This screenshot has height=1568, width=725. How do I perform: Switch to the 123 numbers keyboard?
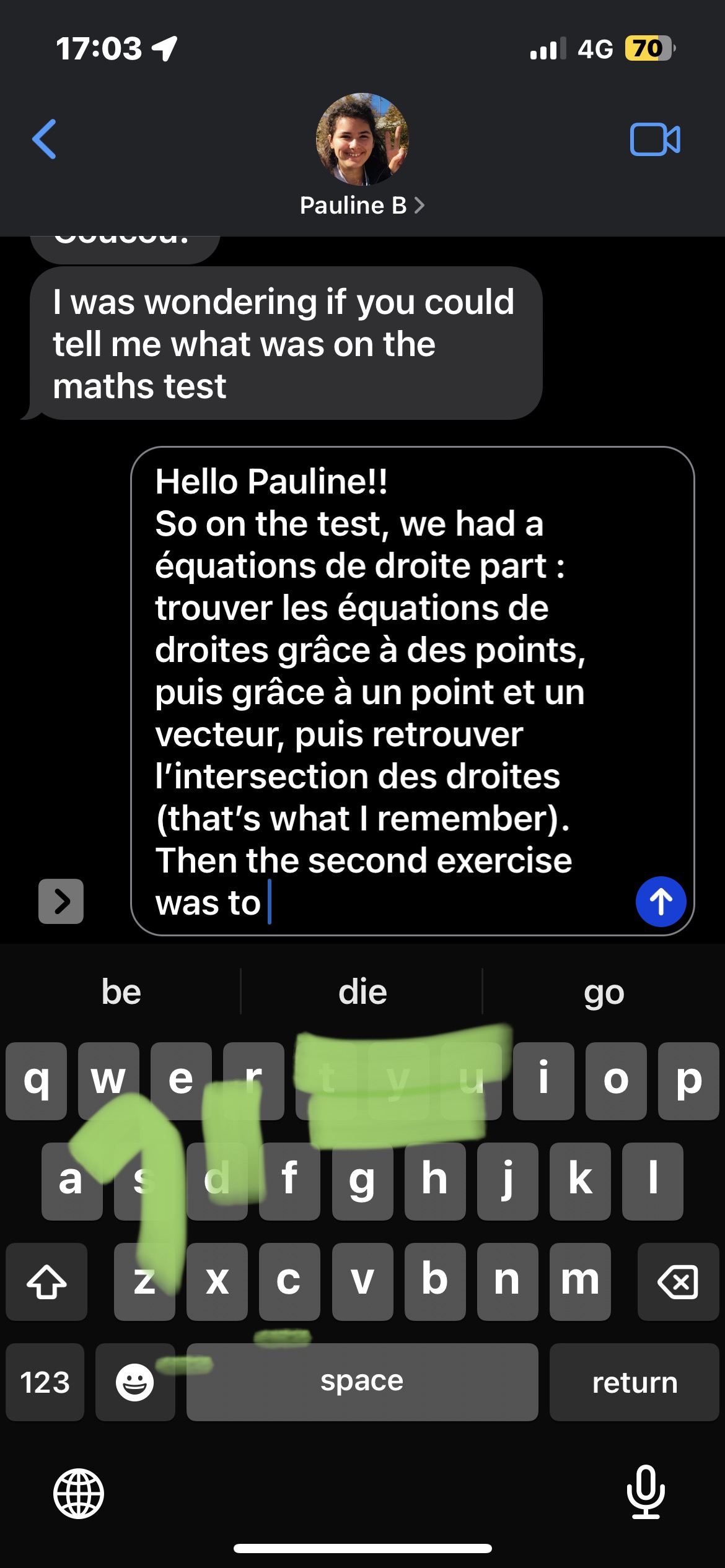(45, 1382)
